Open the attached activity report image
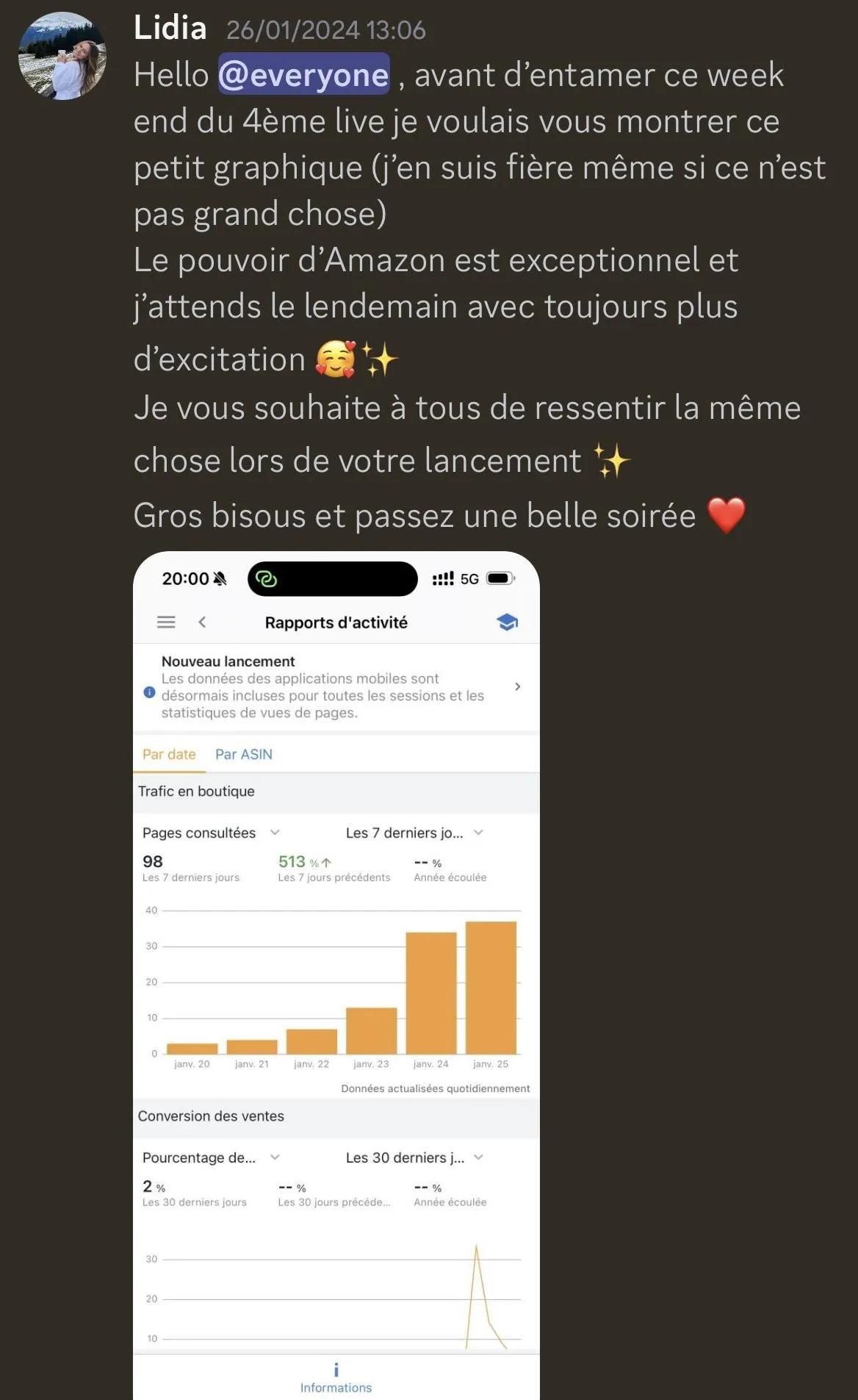Viewport: 858px width, 1400px height. [x=336, y=975]
